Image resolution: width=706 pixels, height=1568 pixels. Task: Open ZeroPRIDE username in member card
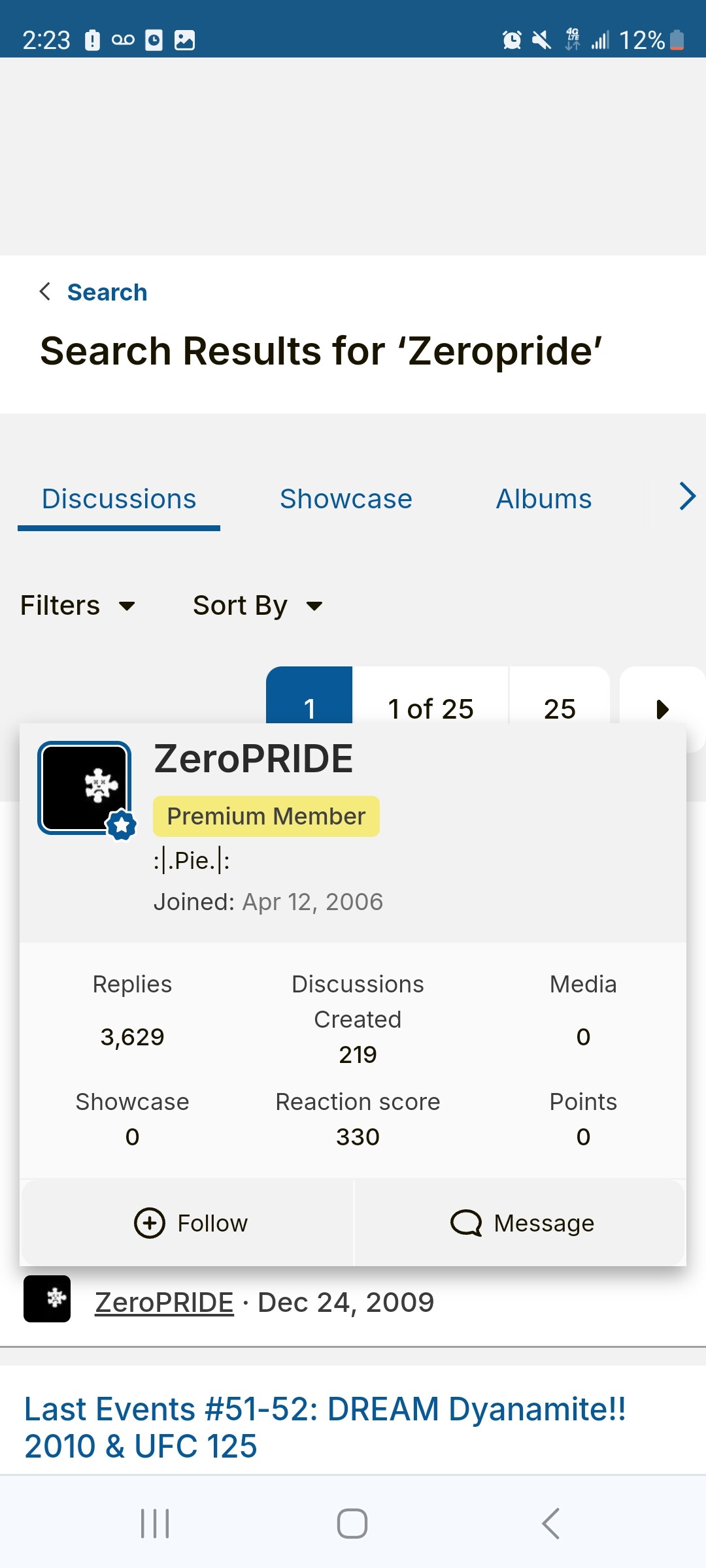tap(254, 759)
